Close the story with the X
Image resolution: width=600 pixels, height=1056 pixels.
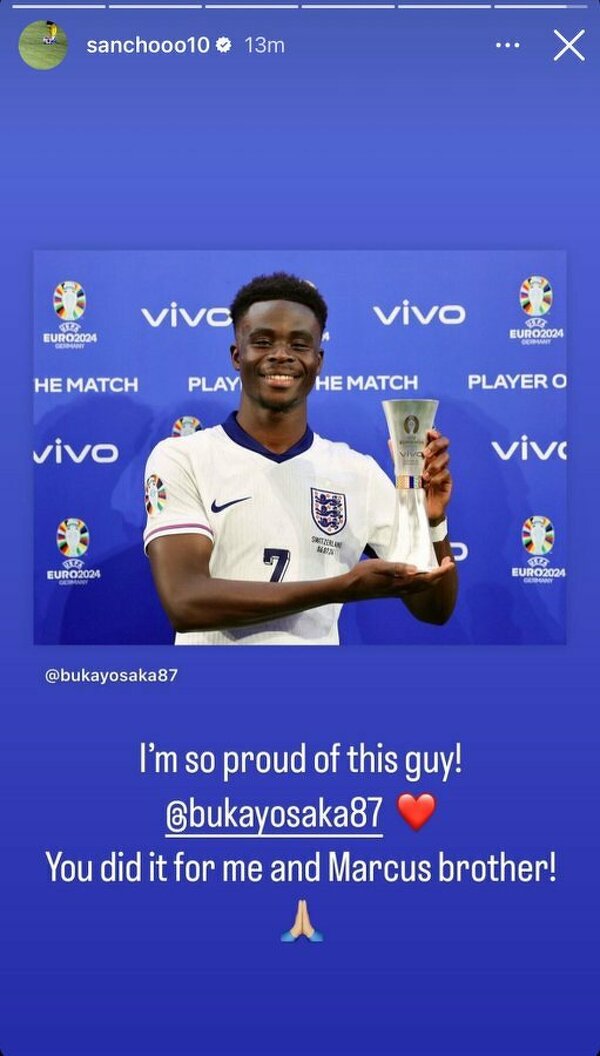(569, 45)
